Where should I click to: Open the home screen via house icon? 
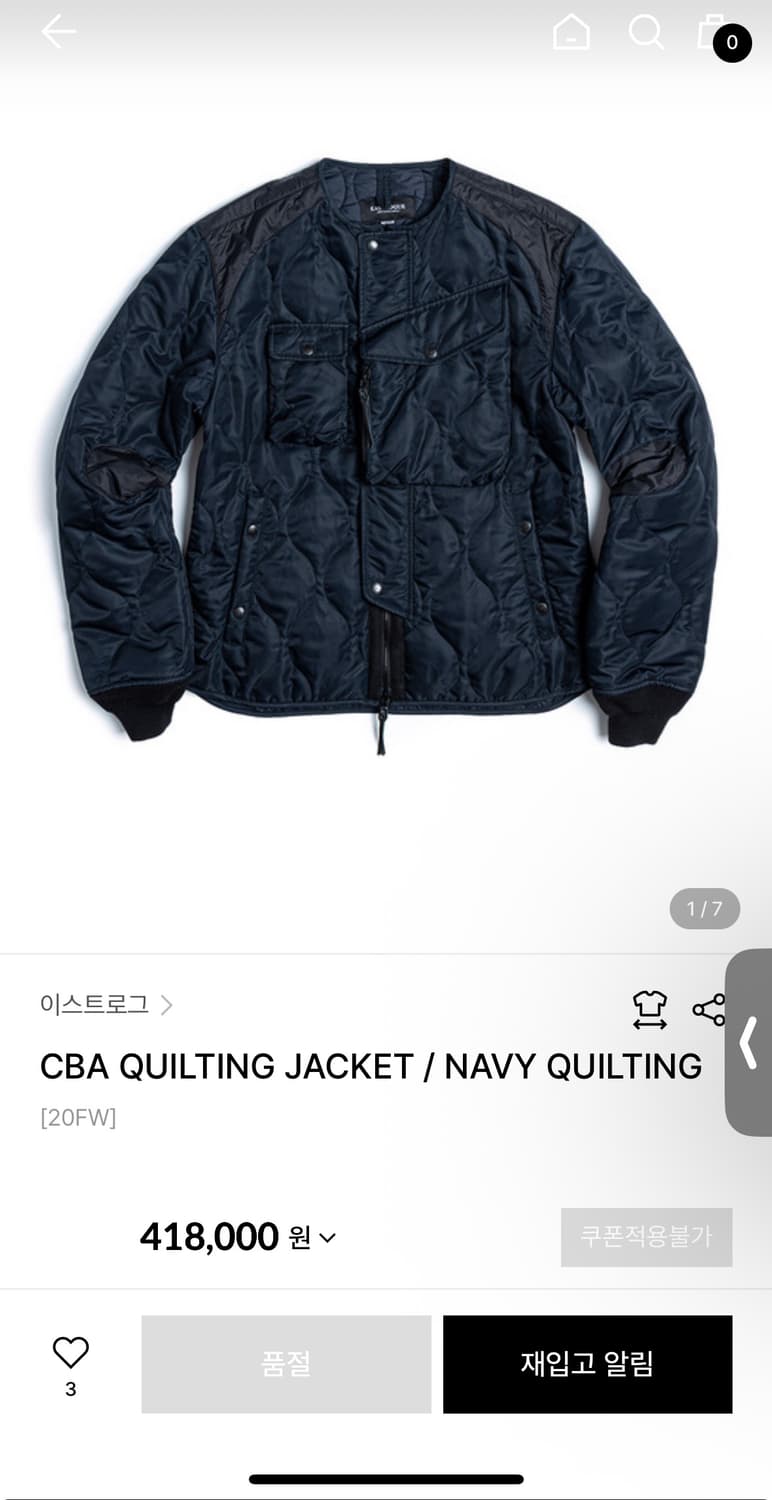click(572, 32)
